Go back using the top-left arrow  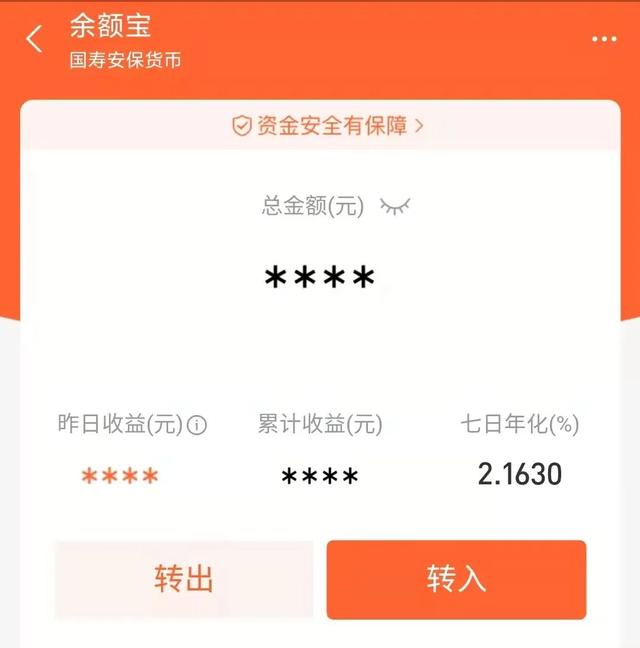(x=34, y=40)
